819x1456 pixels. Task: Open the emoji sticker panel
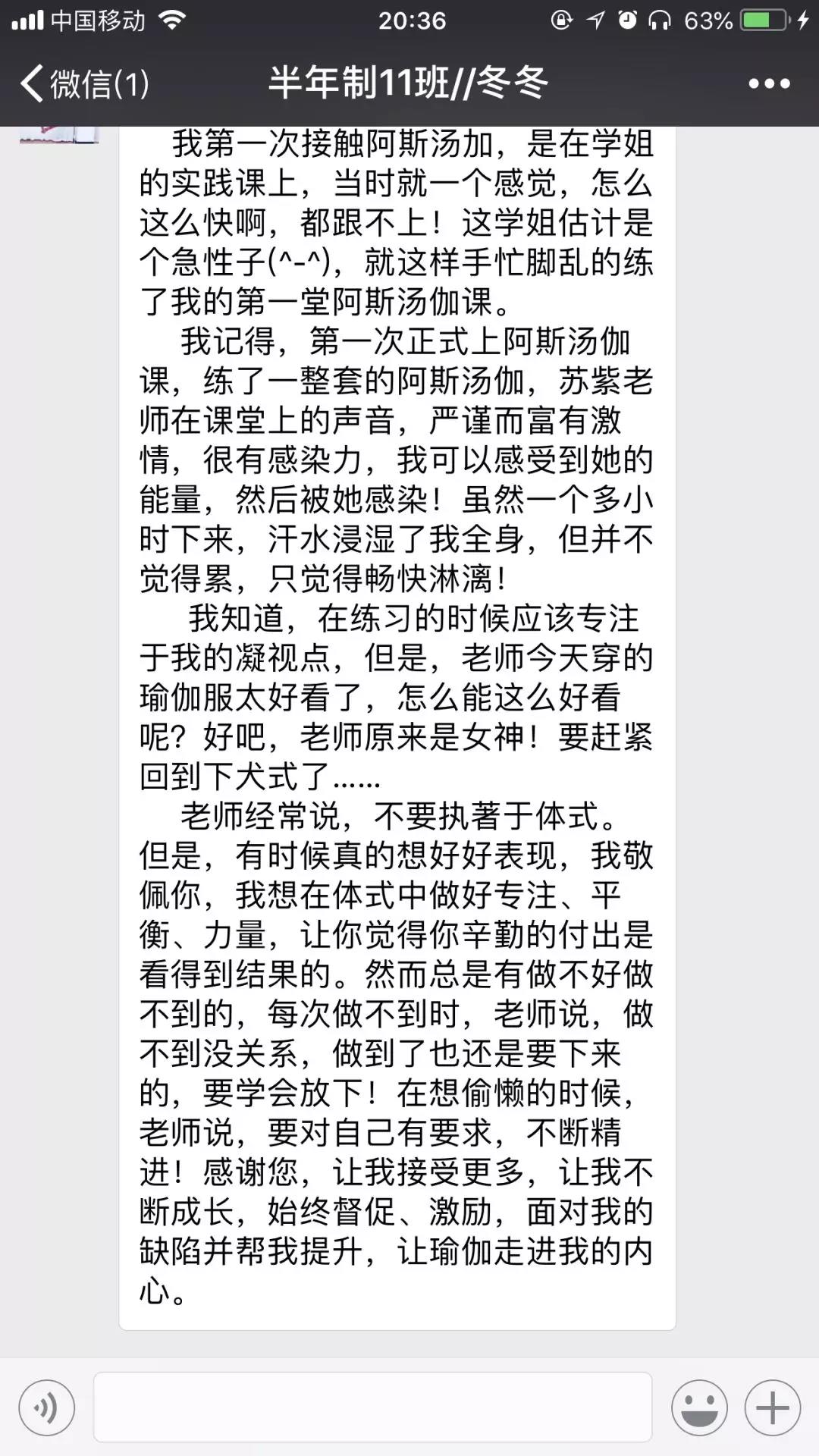point(699,1408)
